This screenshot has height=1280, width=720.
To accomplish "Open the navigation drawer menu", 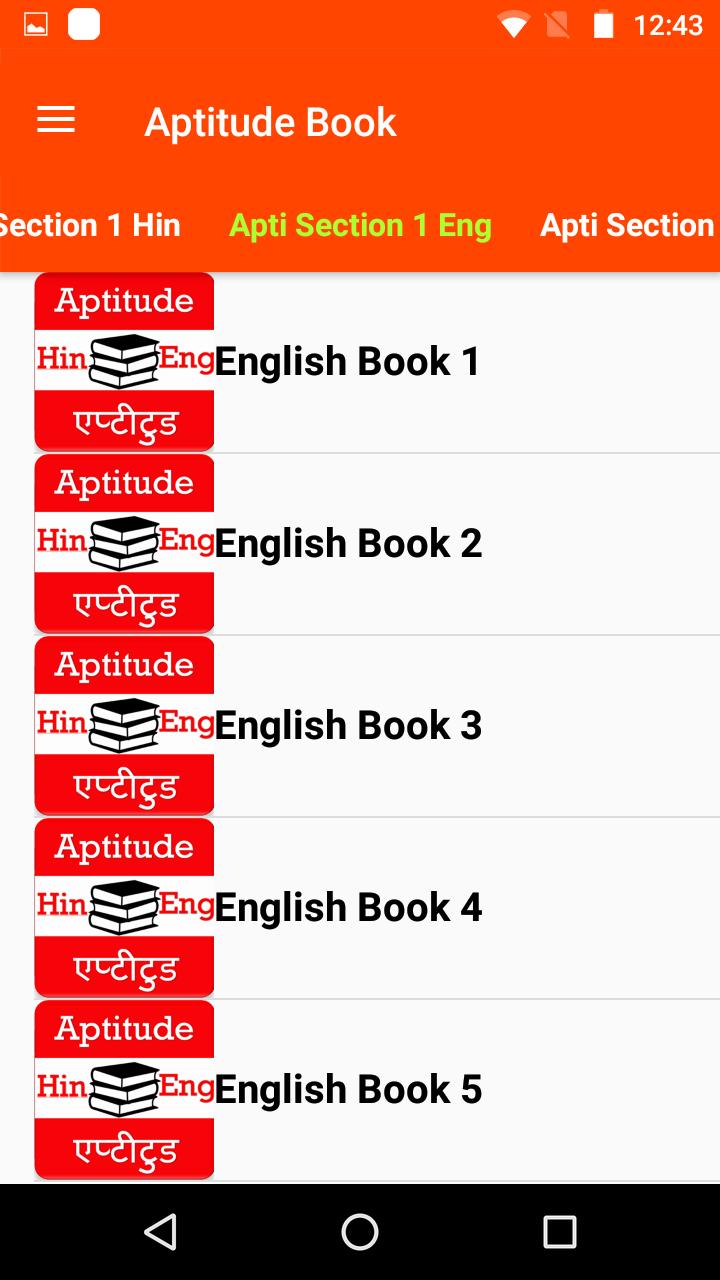I will click(55, 120).
